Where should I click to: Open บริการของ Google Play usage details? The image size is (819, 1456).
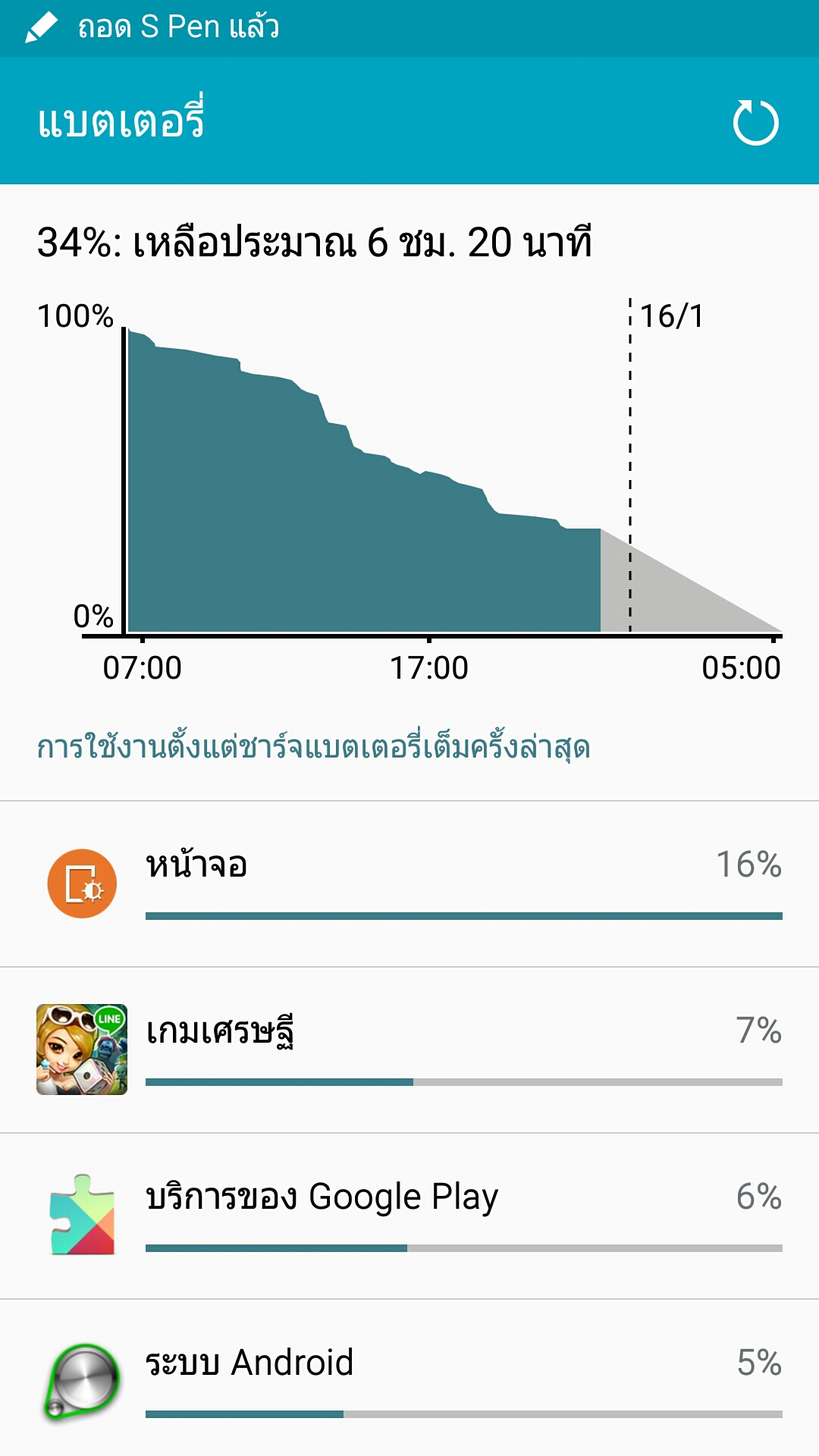tap(409, 1216)
